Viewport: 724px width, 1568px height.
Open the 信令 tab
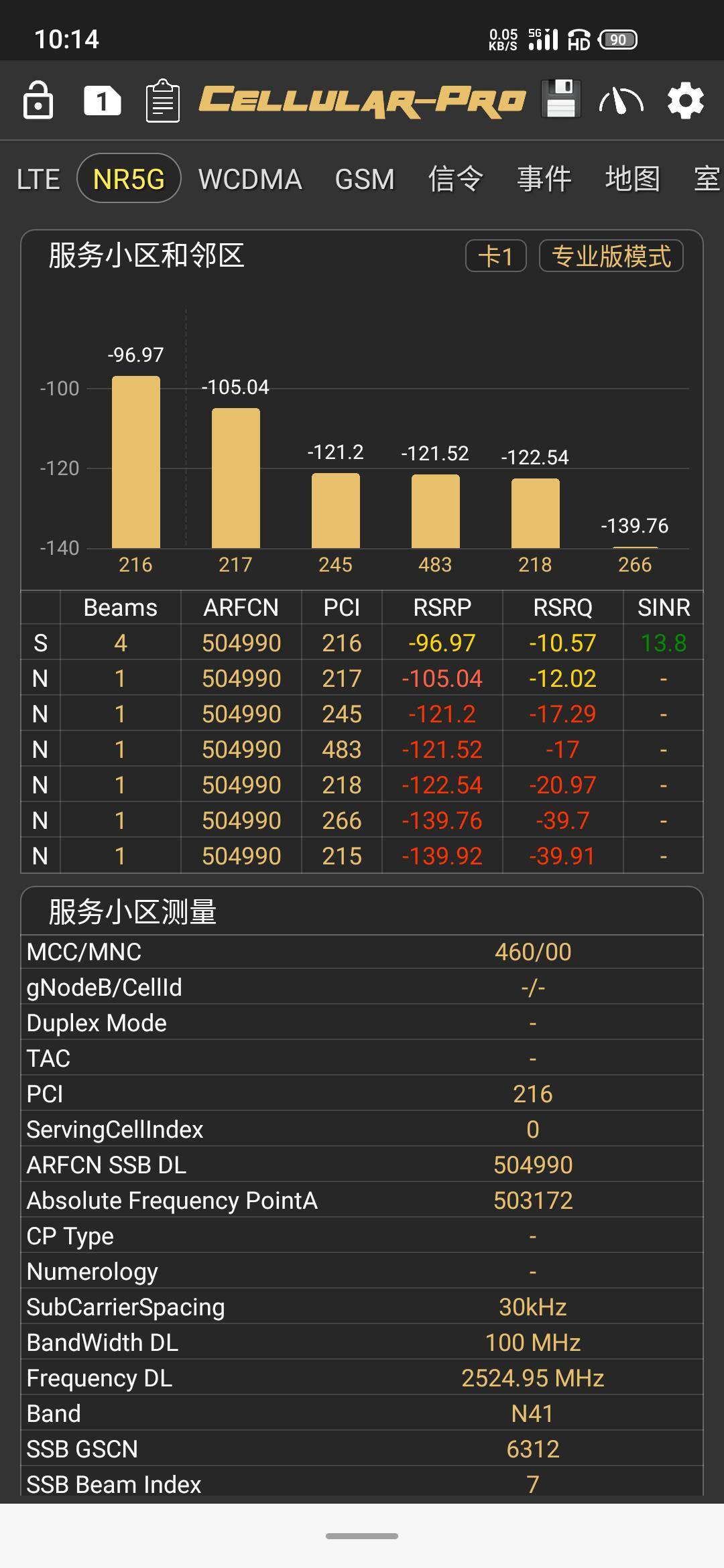pos(456,179)
